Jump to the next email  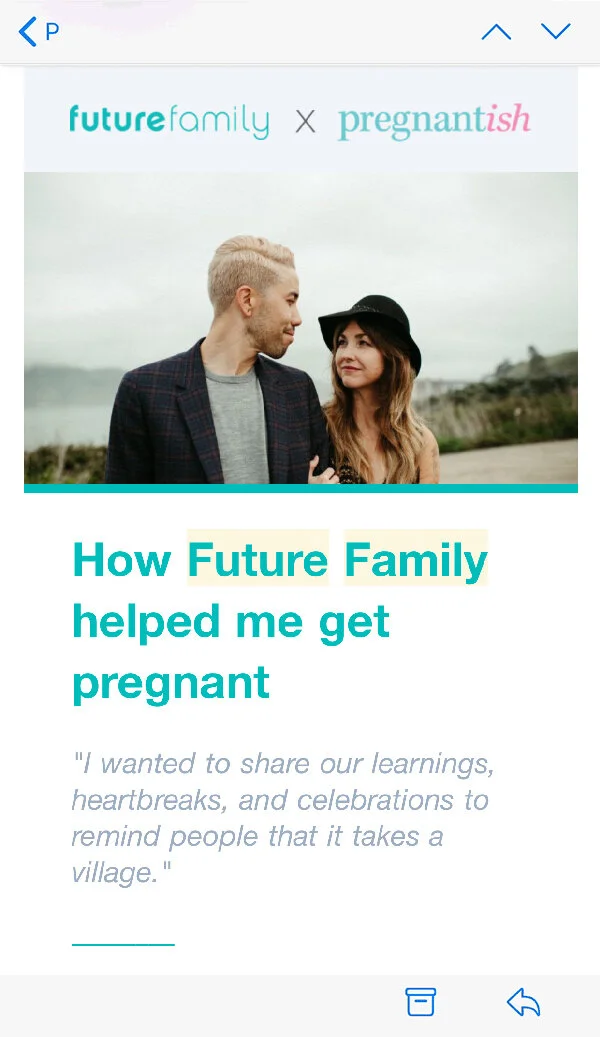556,32
